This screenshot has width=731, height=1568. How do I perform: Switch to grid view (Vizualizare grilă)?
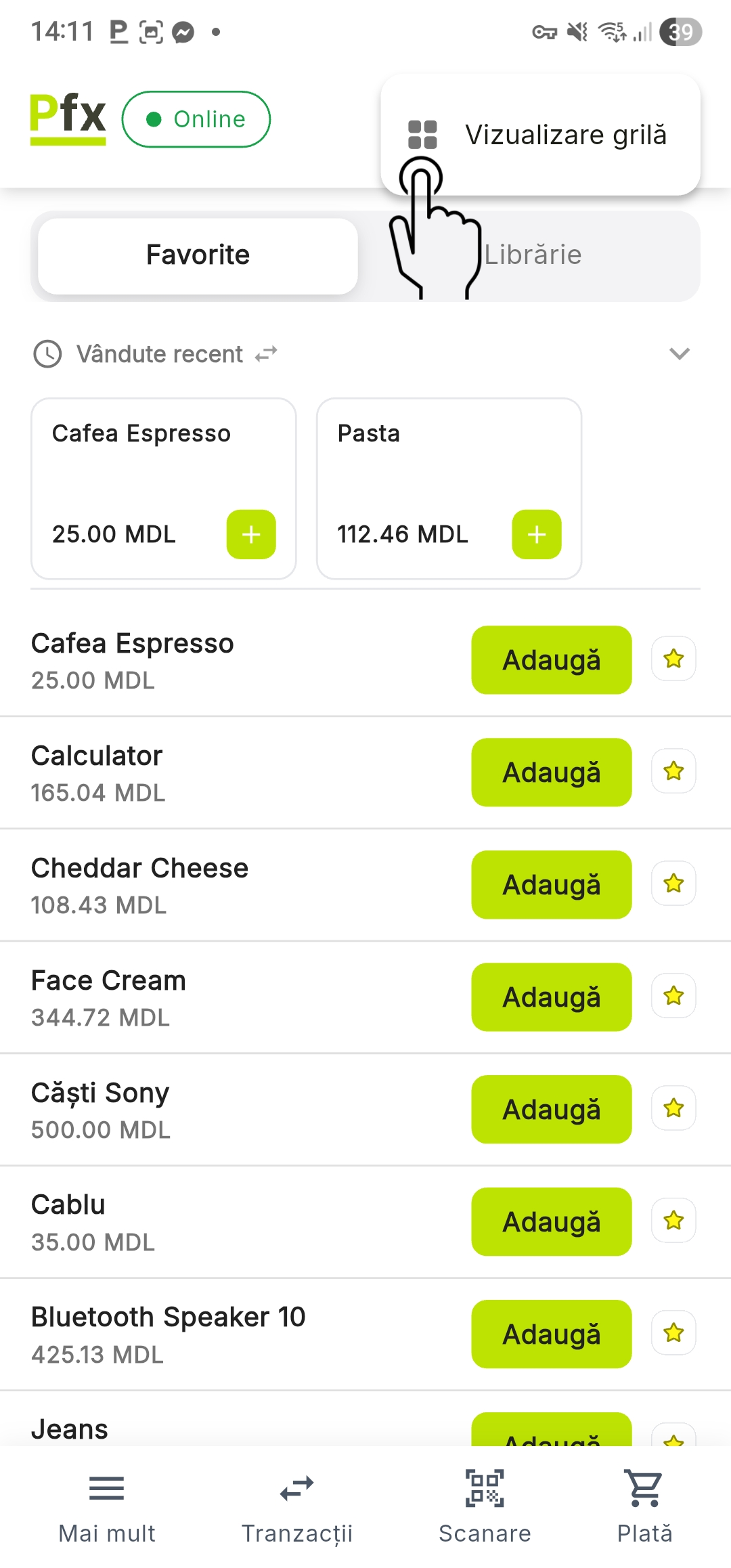pos(539,135)
